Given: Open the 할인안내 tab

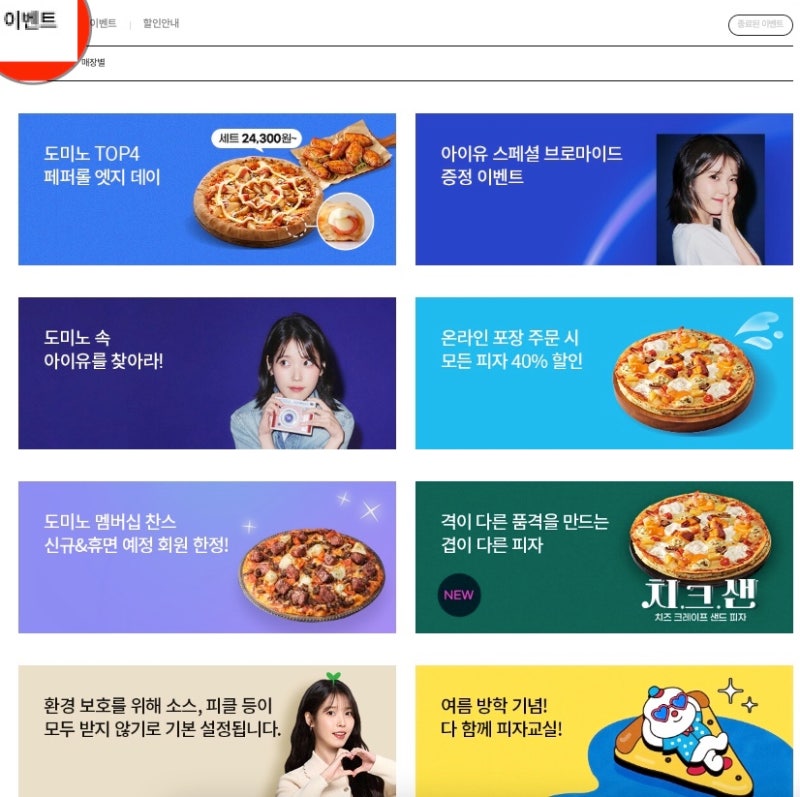Looking at the screenshot, I should 160,23.
